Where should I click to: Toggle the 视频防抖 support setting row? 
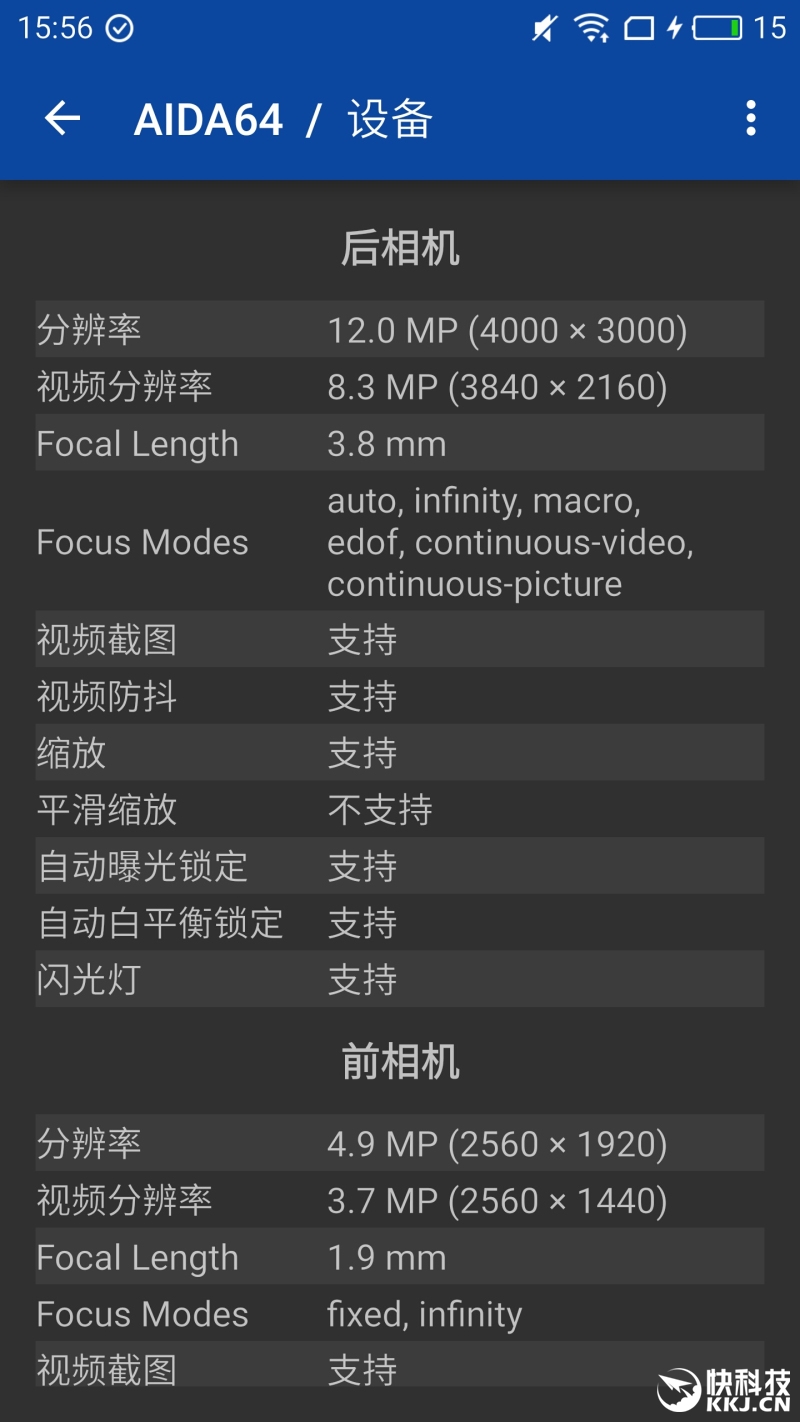(400, 696)
